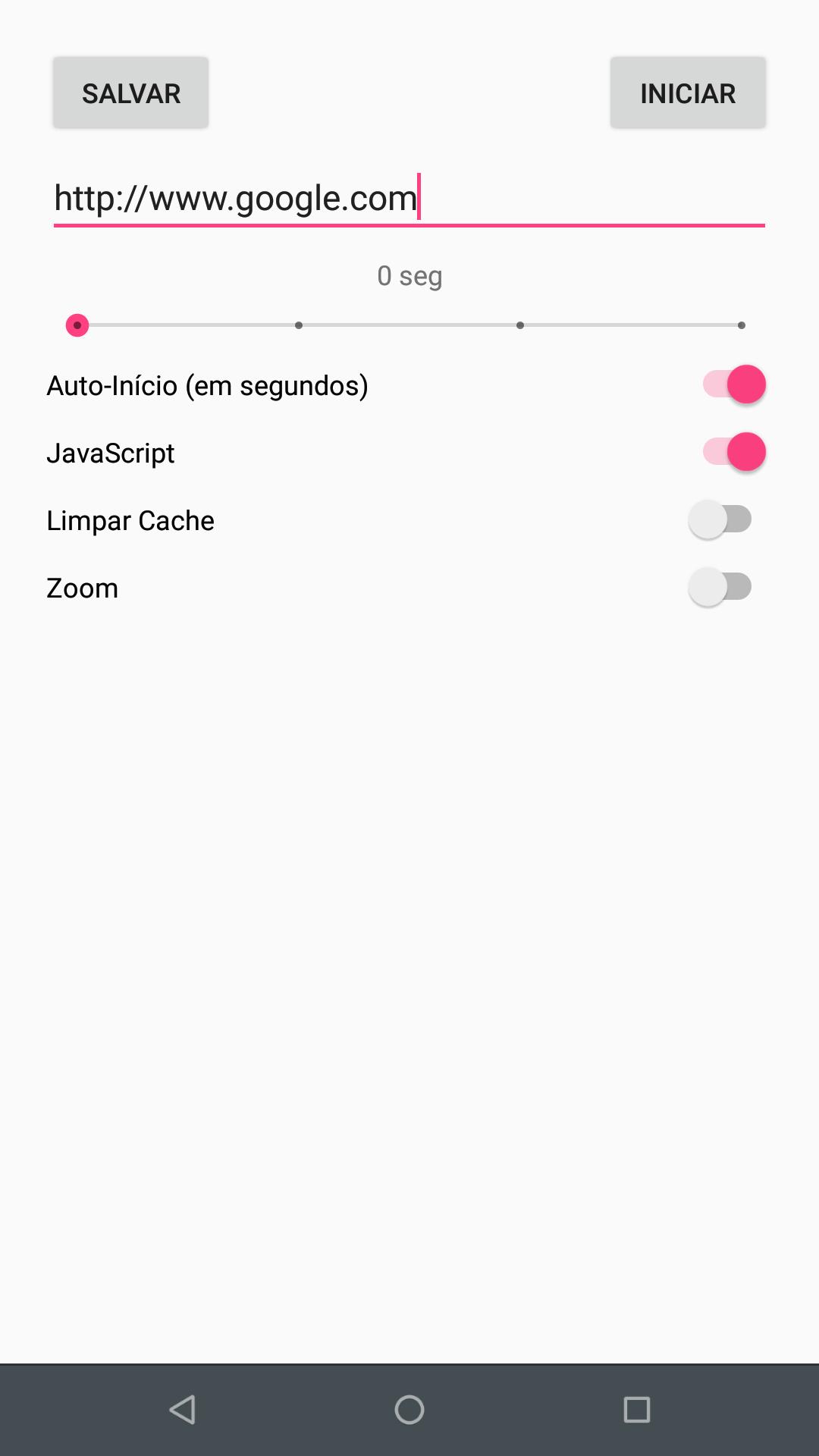Open recent apps from the navigation bar
The image size is (819, 1456).
tap(637, 1410)
